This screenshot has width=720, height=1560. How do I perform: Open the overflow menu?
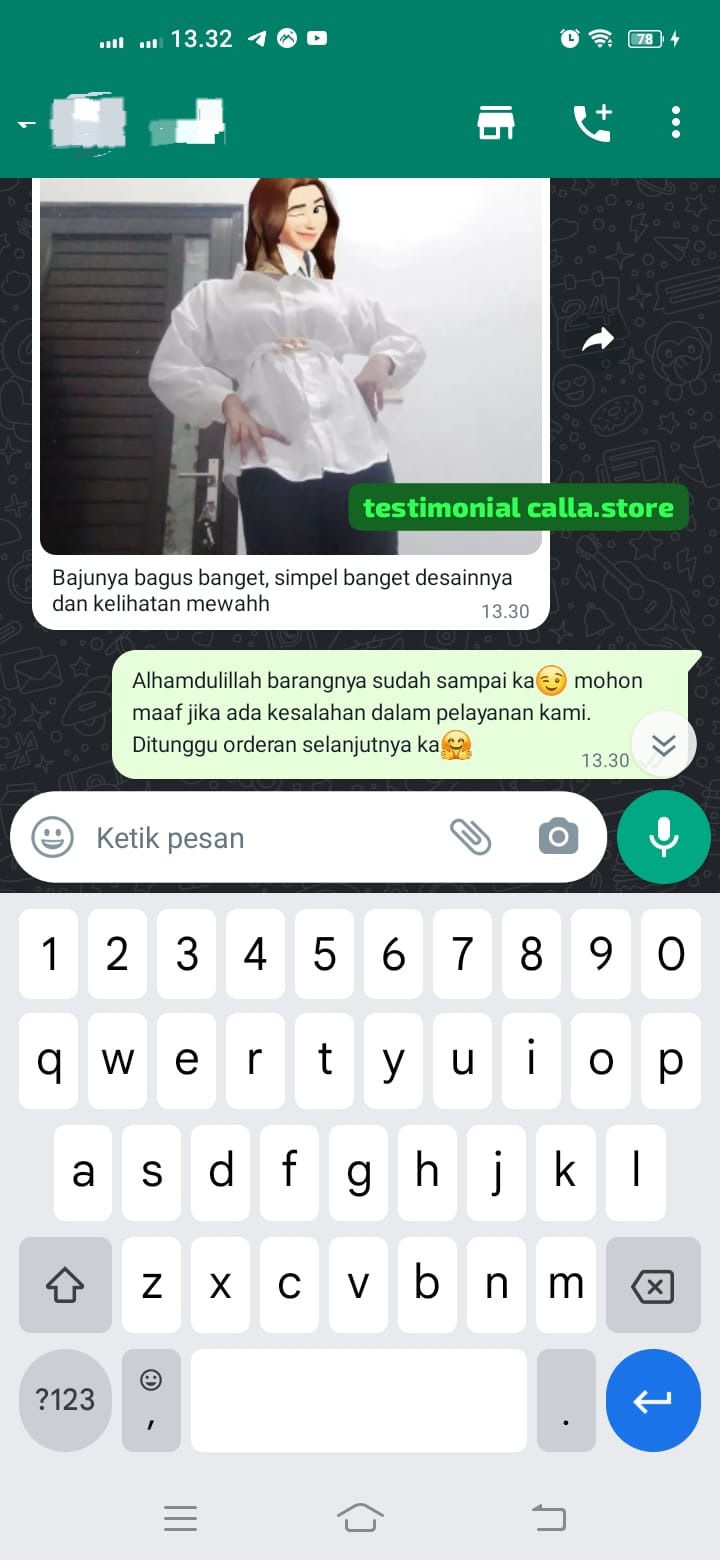click(x=676, y=122)
